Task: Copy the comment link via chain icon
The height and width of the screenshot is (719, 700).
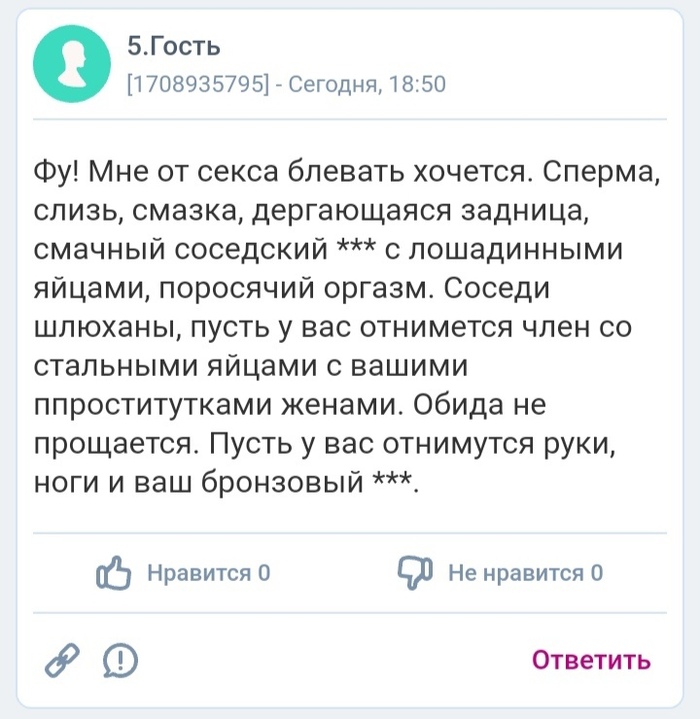Action: (x=63, y=659)
